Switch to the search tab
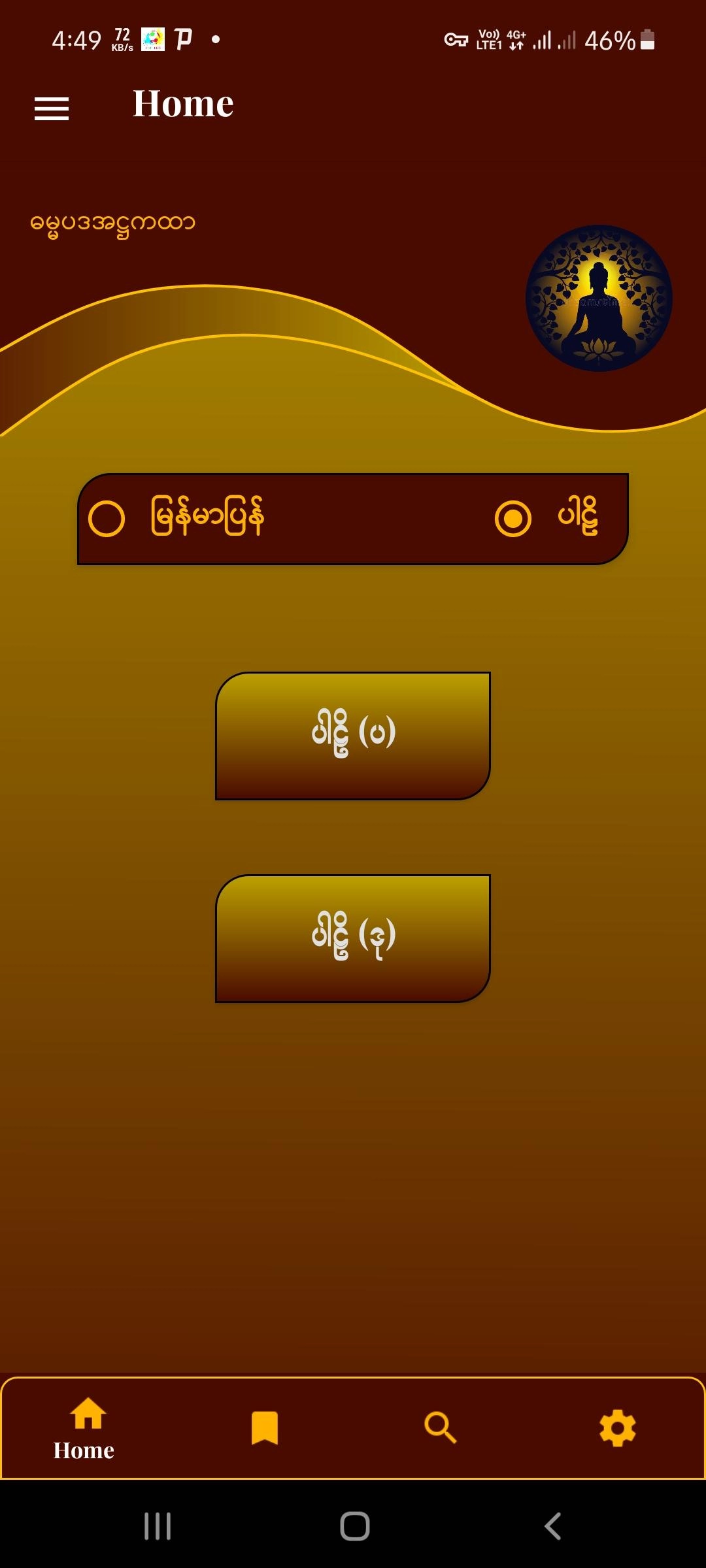The width and height of the screenshot is (706, 1568). pyautogui.click(x=441, y=1428)
